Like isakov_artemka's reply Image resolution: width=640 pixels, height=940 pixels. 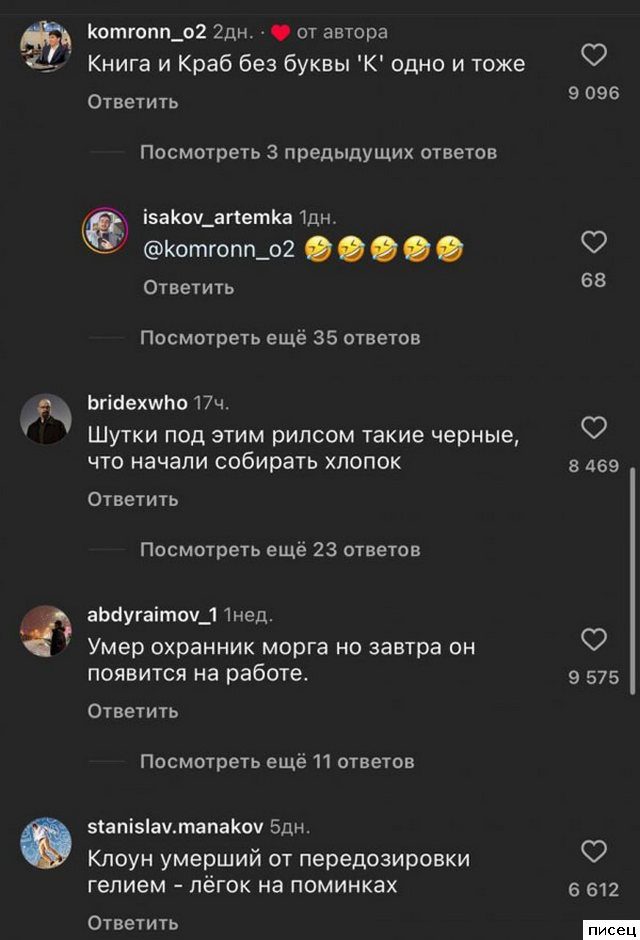(594, 242)
